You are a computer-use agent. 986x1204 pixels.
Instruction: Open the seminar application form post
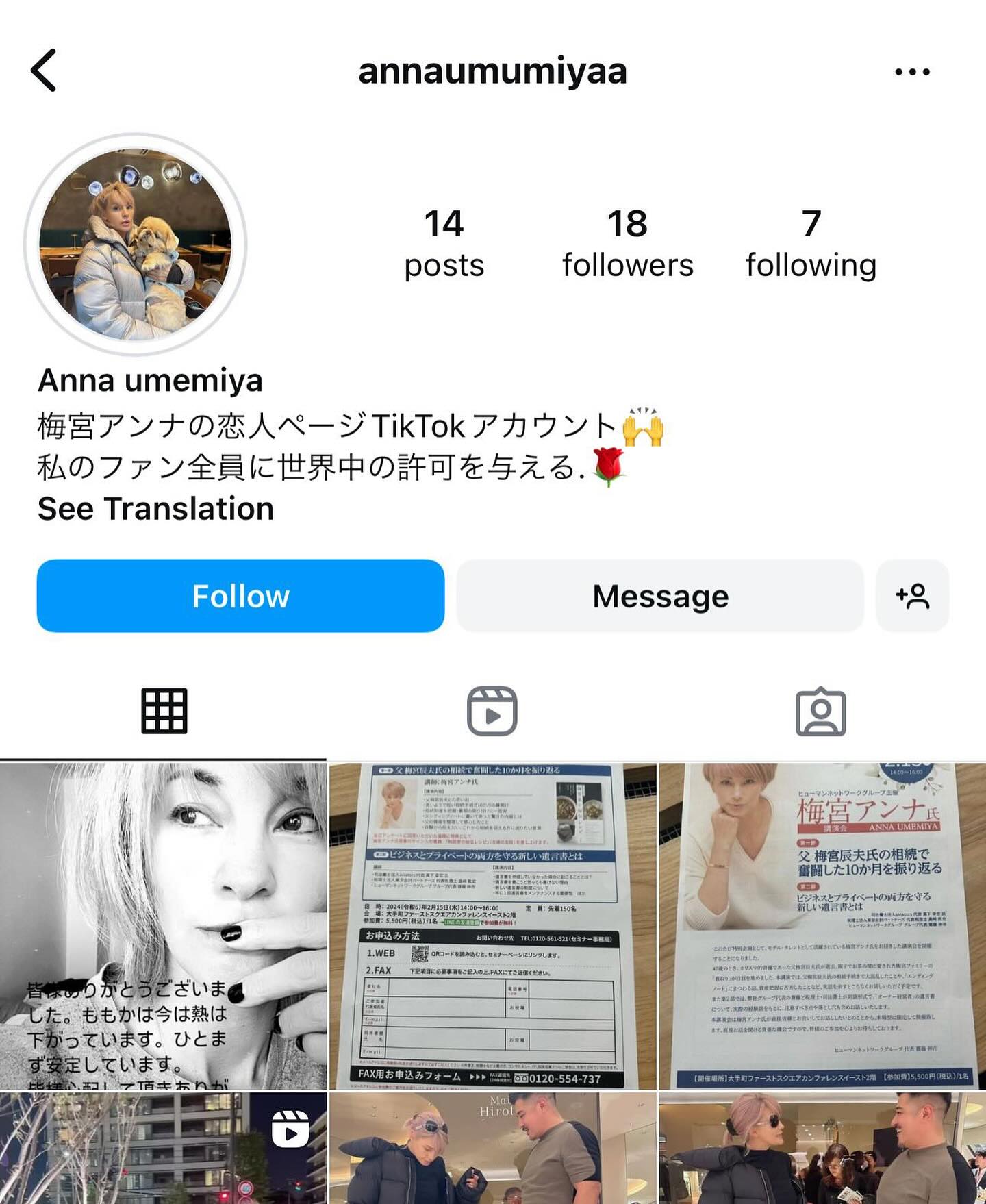(x=492, y=926)
